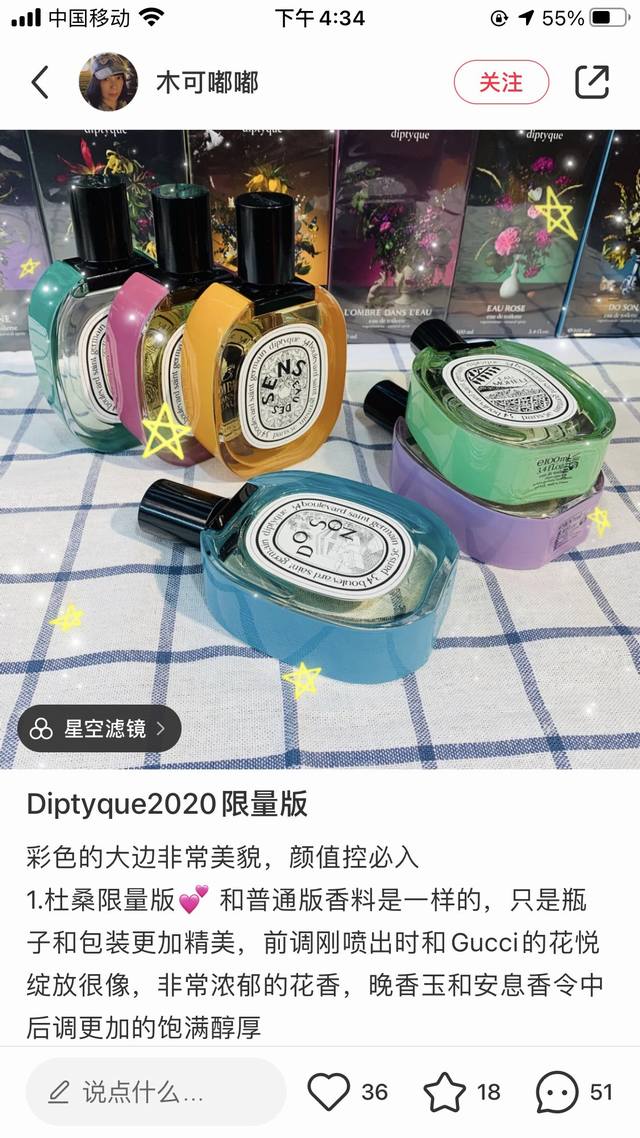Share this post via the share icon
Image resolution: width=640 pixels, height=1138 pixels.
coord(592,82)
